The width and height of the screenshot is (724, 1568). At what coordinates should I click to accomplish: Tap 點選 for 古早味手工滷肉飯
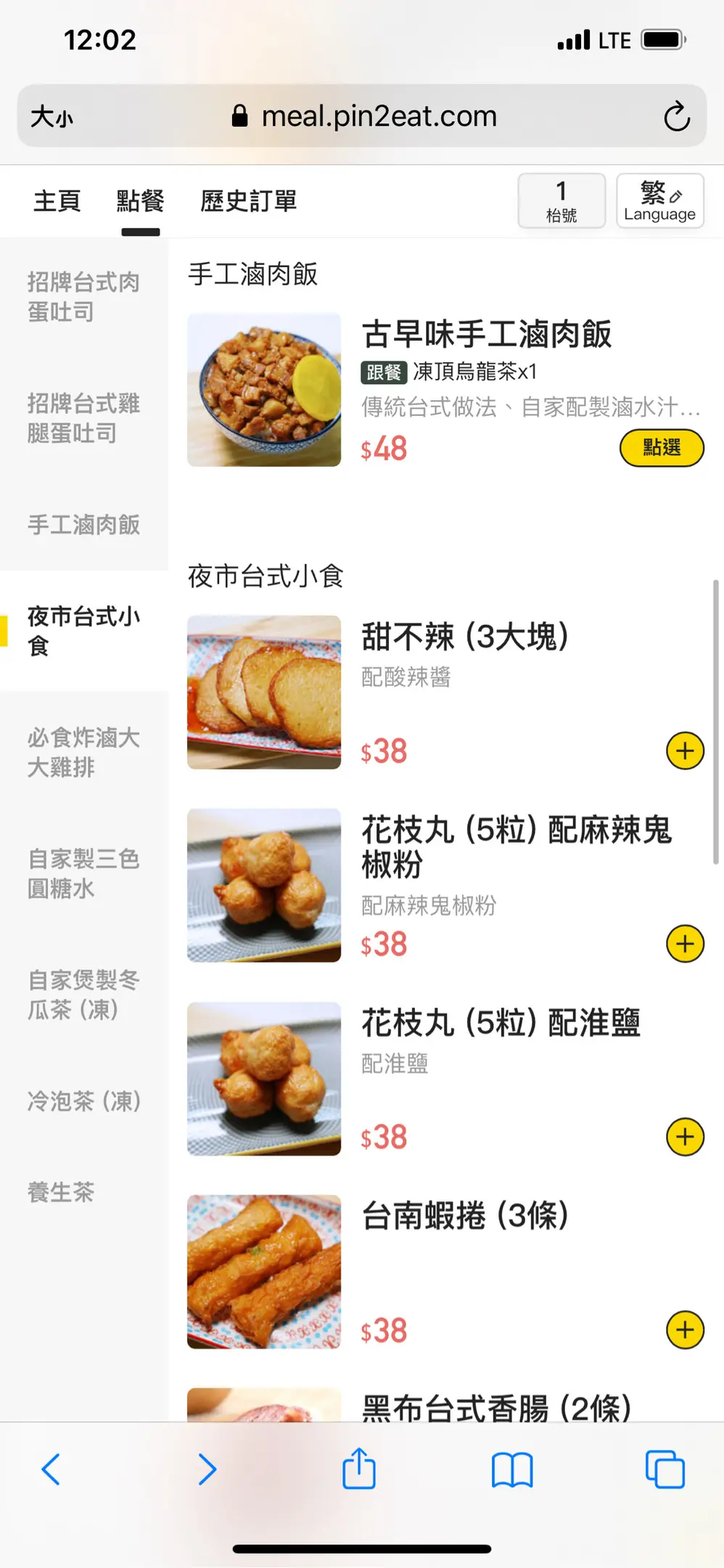pos(661,448)
